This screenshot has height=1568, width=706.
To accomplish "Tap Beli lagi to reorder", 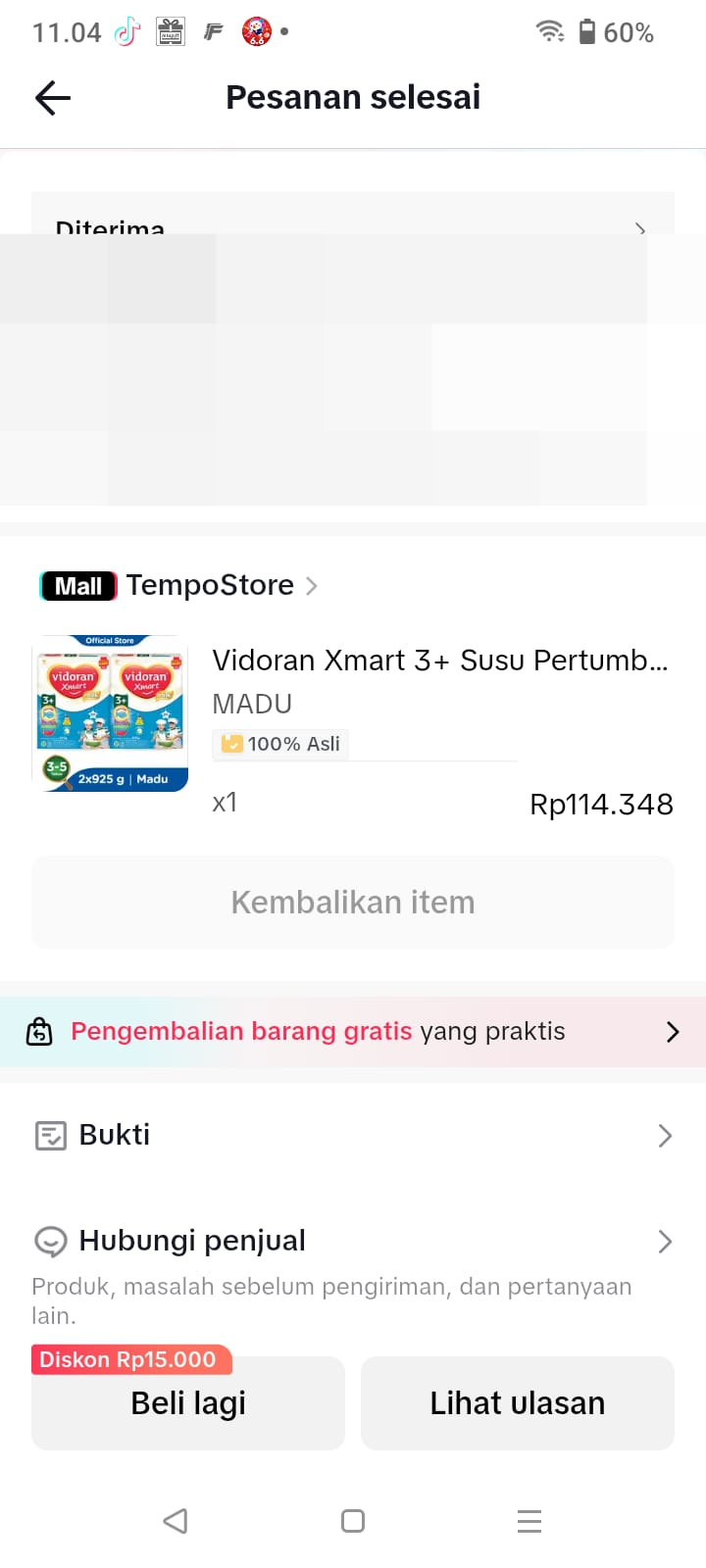I will tap(188, 1402).
